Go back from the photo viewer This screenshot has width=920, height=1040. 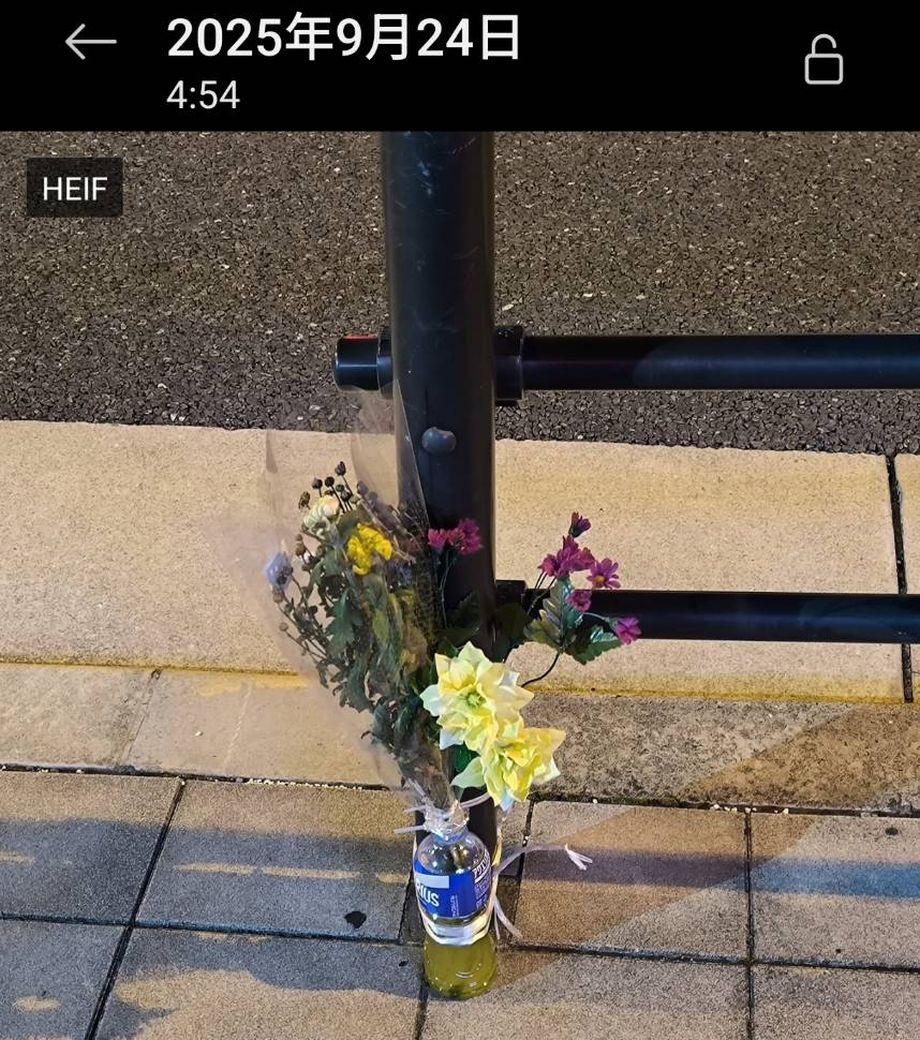[x=90, y=42]
